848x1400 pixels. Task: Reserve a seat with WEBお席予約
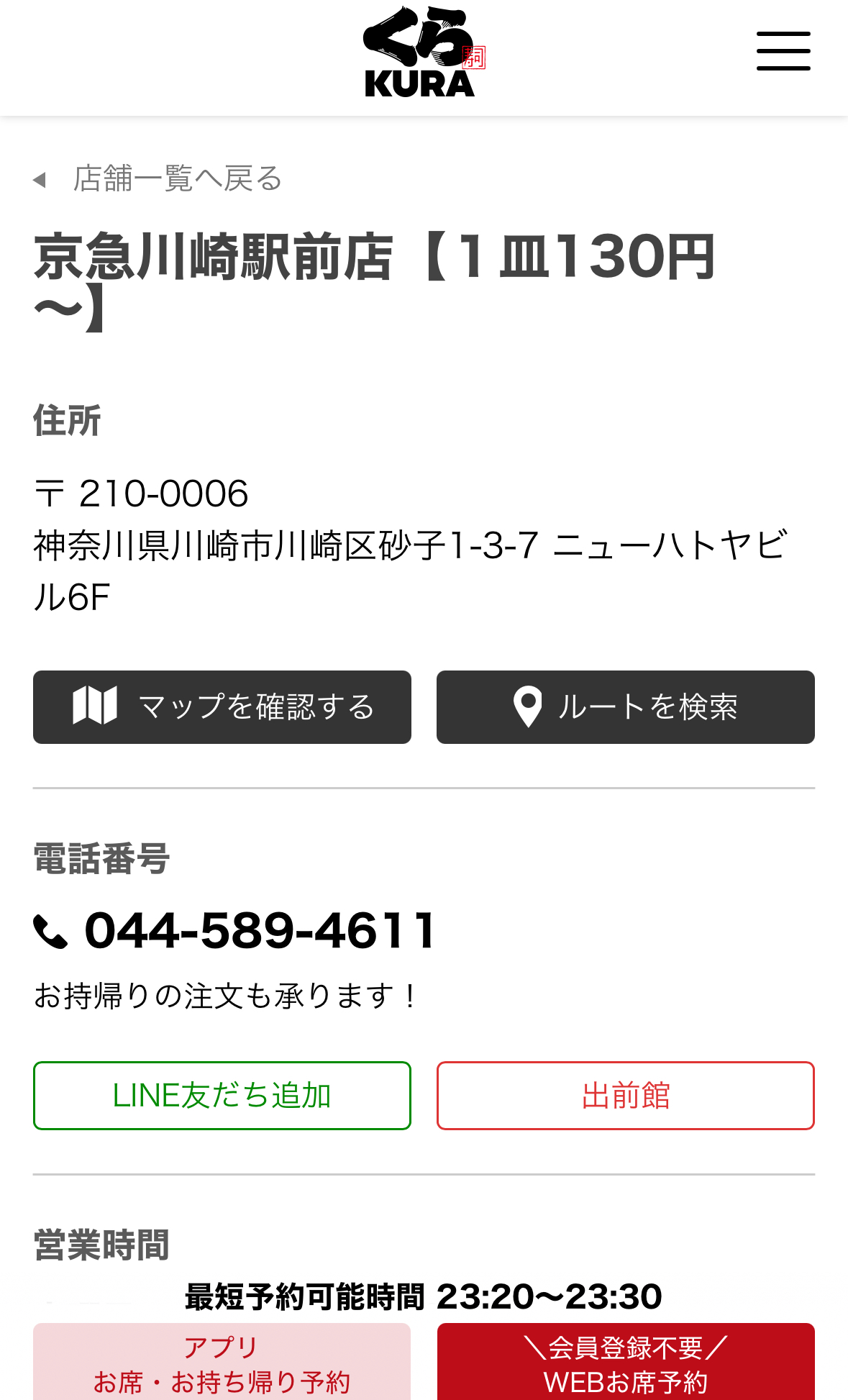pyautogui.click(x=625, y=1363)
